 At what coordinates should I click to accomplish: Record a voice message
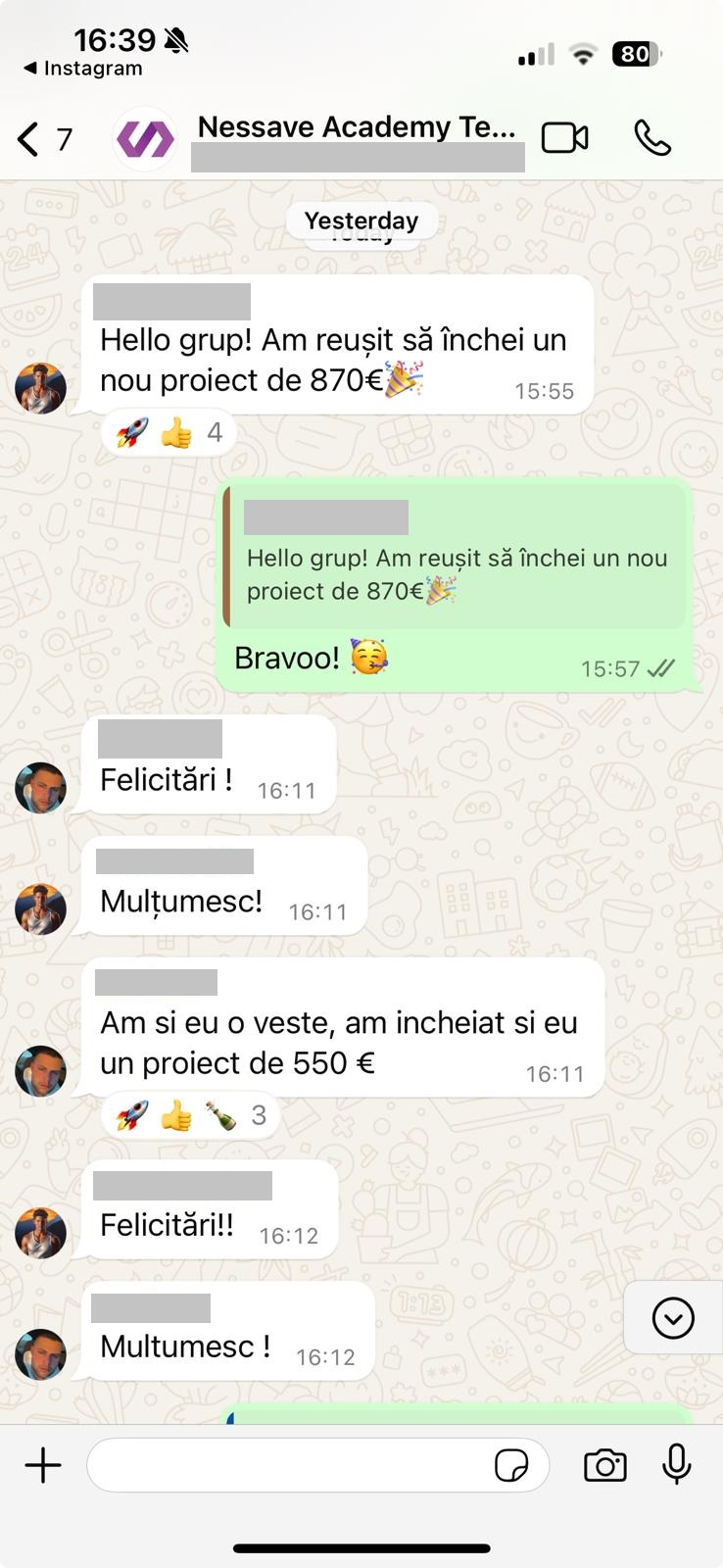click(676, 1465)
